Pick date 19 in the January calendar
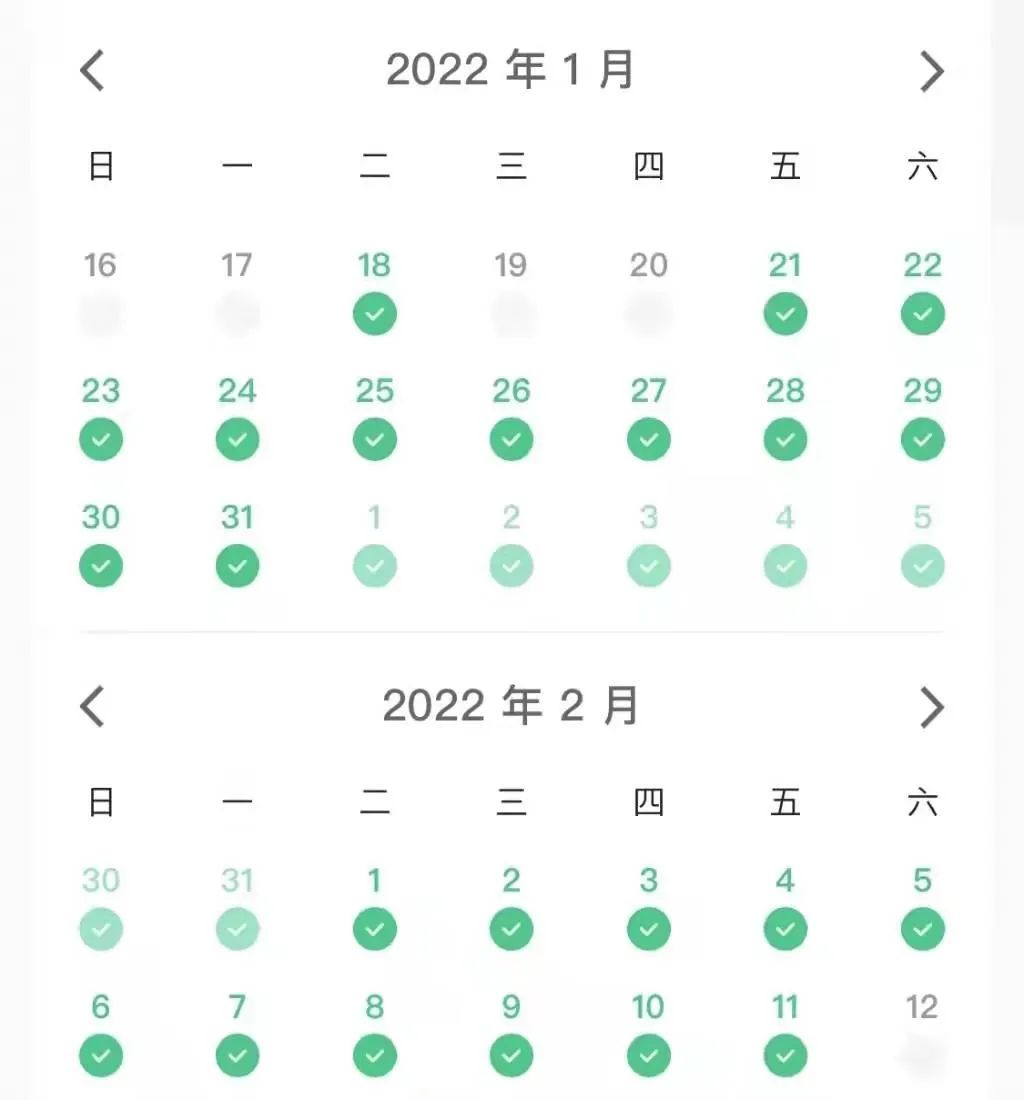This screenshot has height=1100, width=1024. click(511, 290)
